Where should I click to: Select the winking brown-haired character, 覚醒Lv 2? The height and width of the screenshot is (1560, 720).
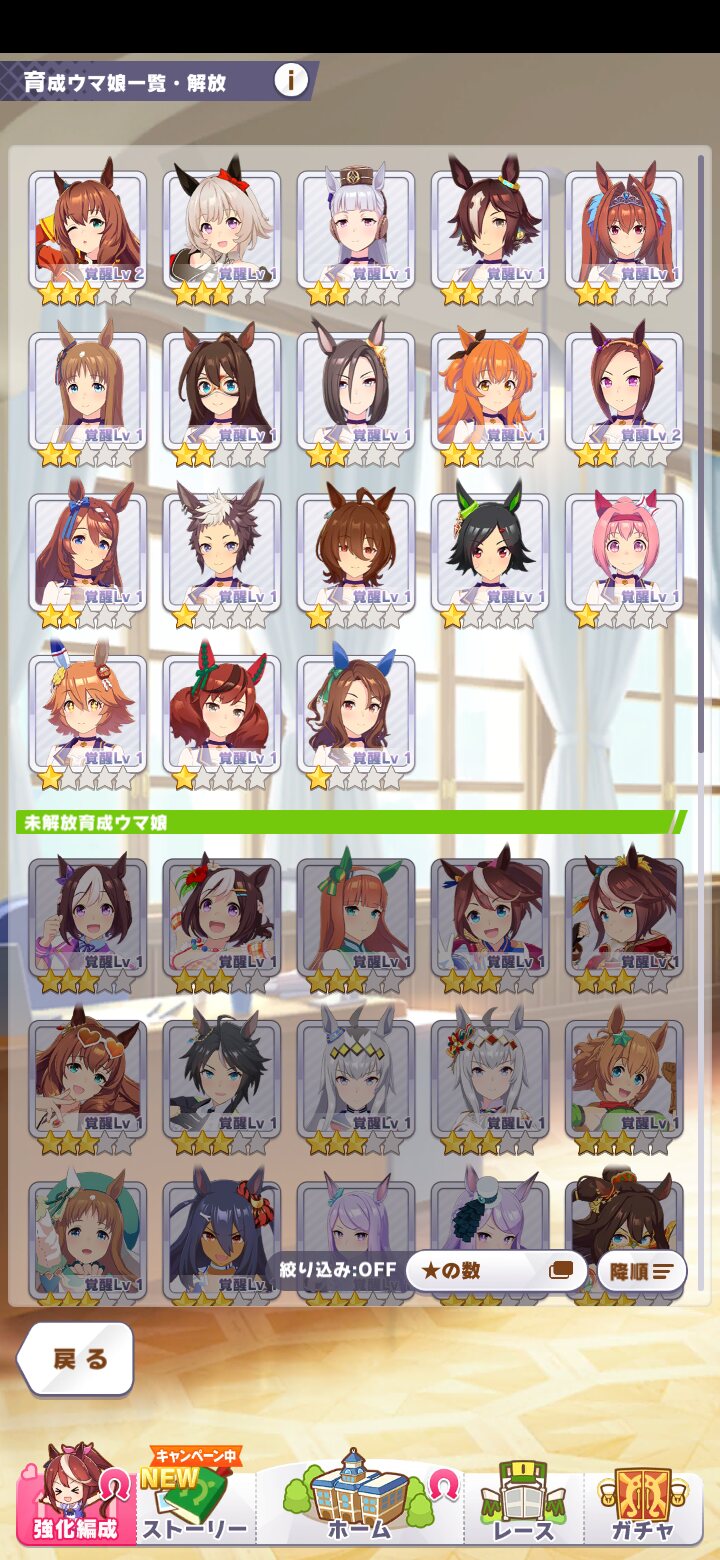[88, 230]
